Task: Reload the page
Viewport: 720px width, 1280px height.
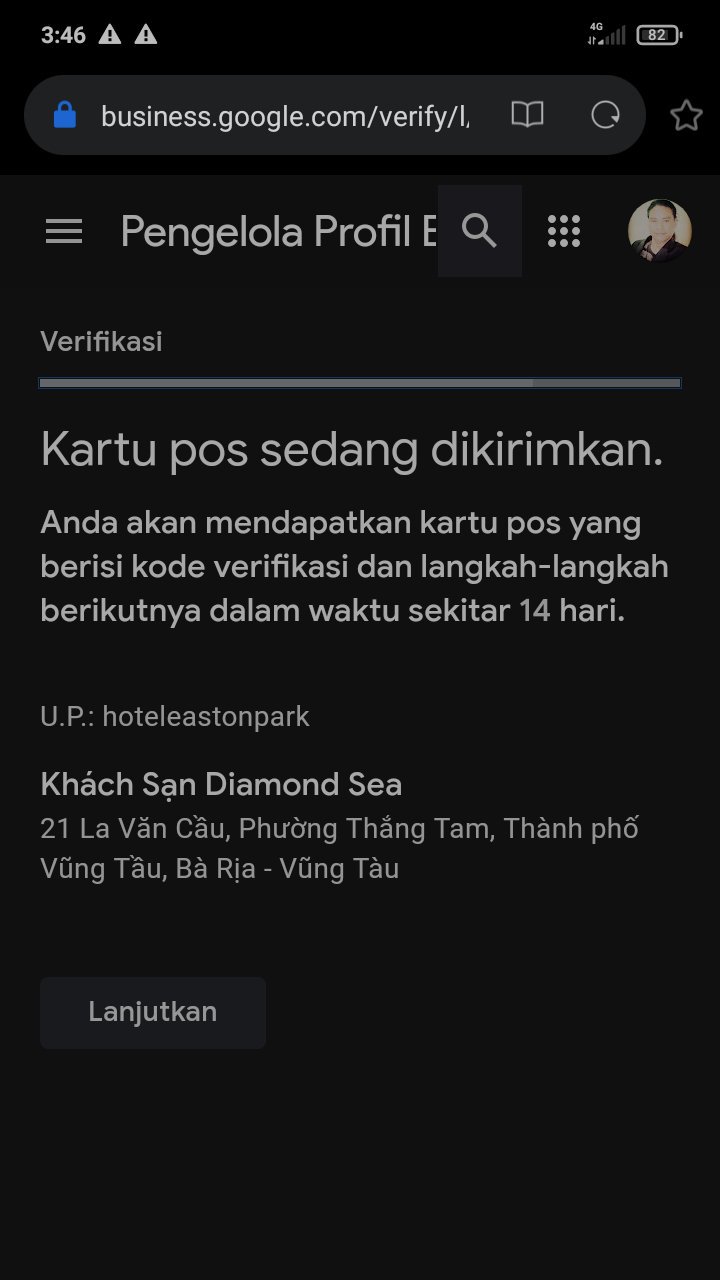Action: coord(605,115)
